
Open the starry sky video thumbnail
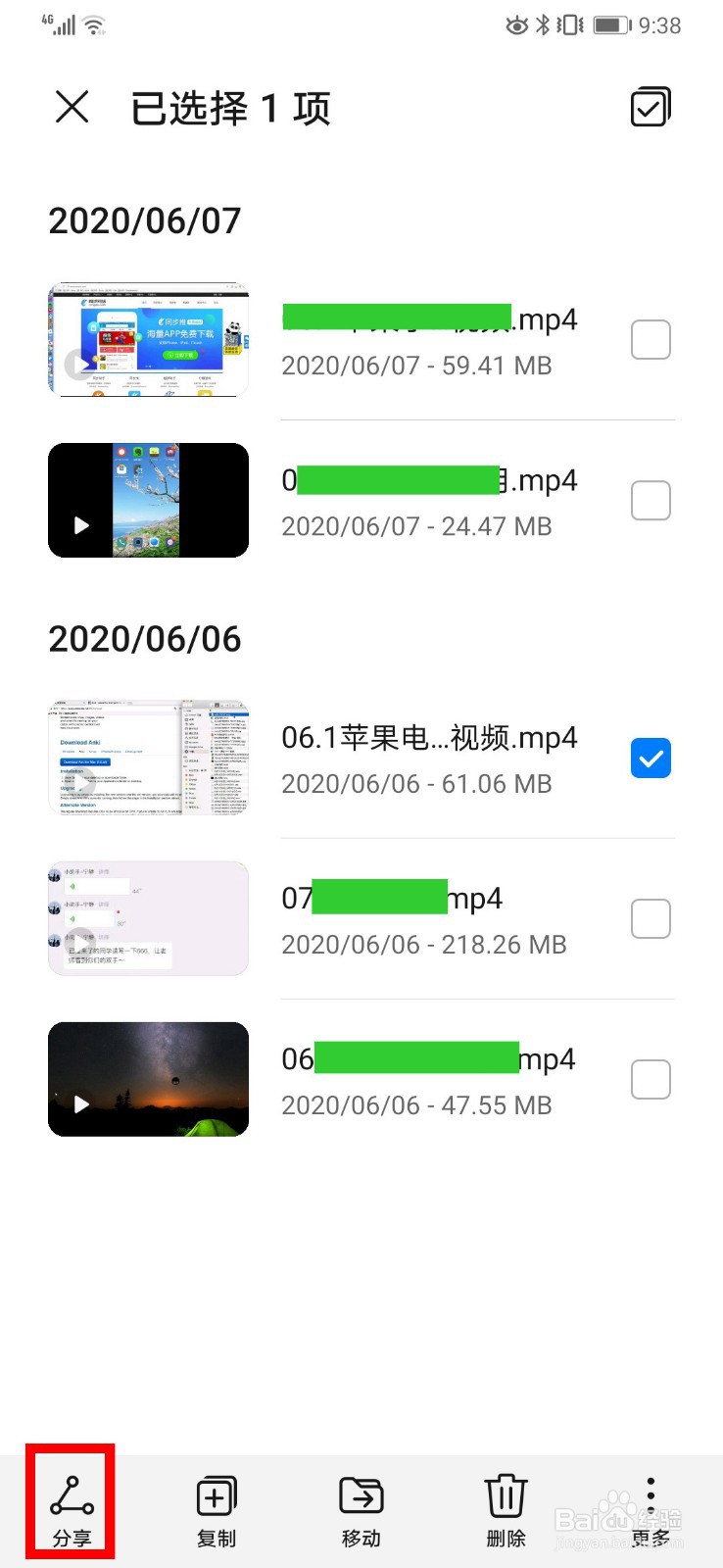[147, 1079]
